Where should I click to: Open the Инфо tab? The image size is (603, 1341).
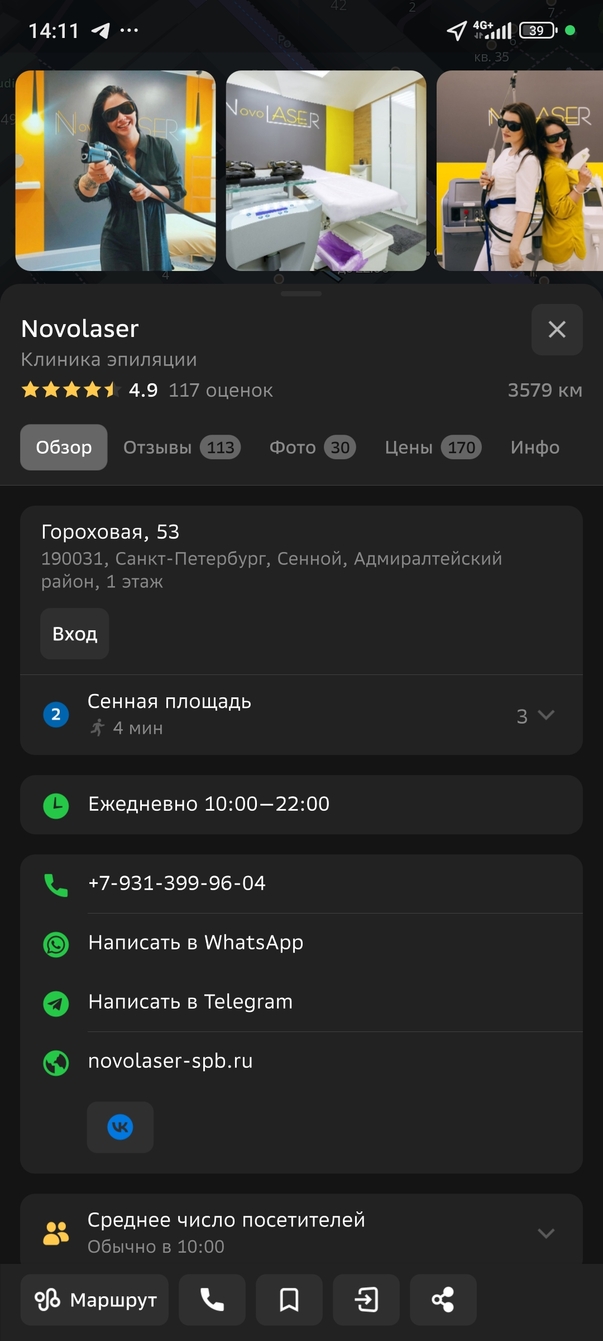[535, 447]
